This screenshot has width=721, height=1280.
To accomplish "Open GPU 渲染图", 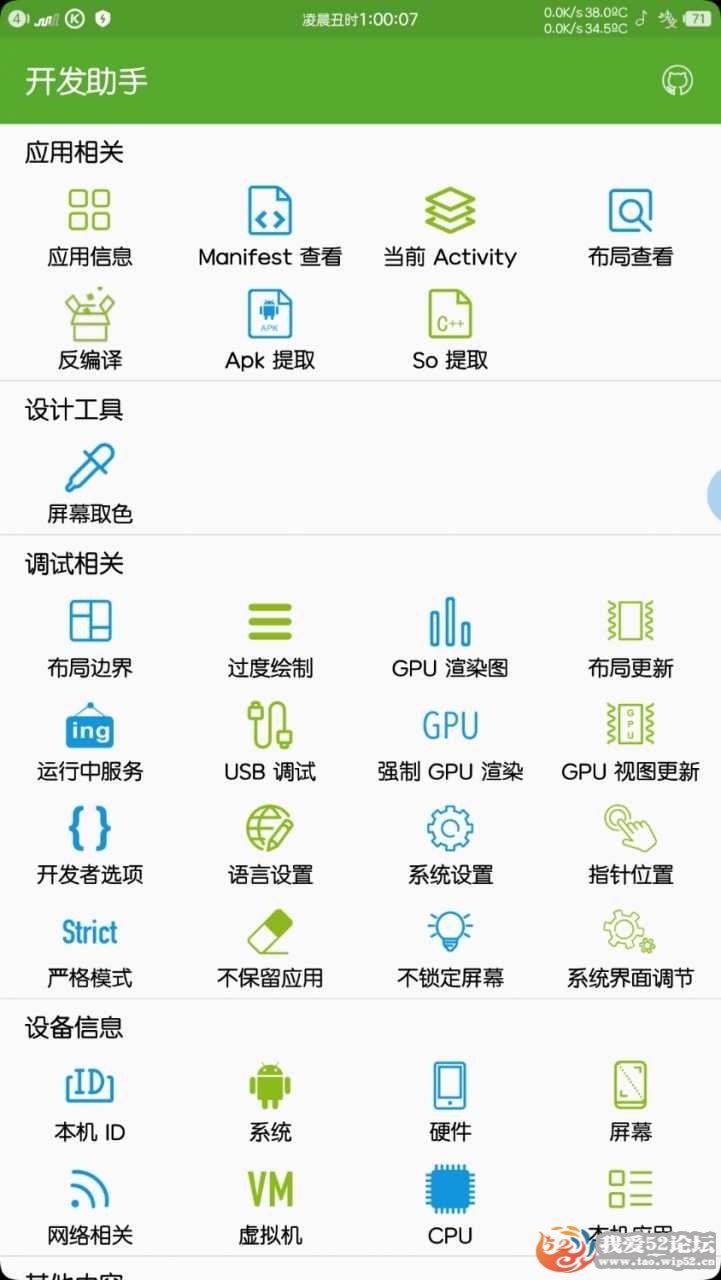I will 450,638.
